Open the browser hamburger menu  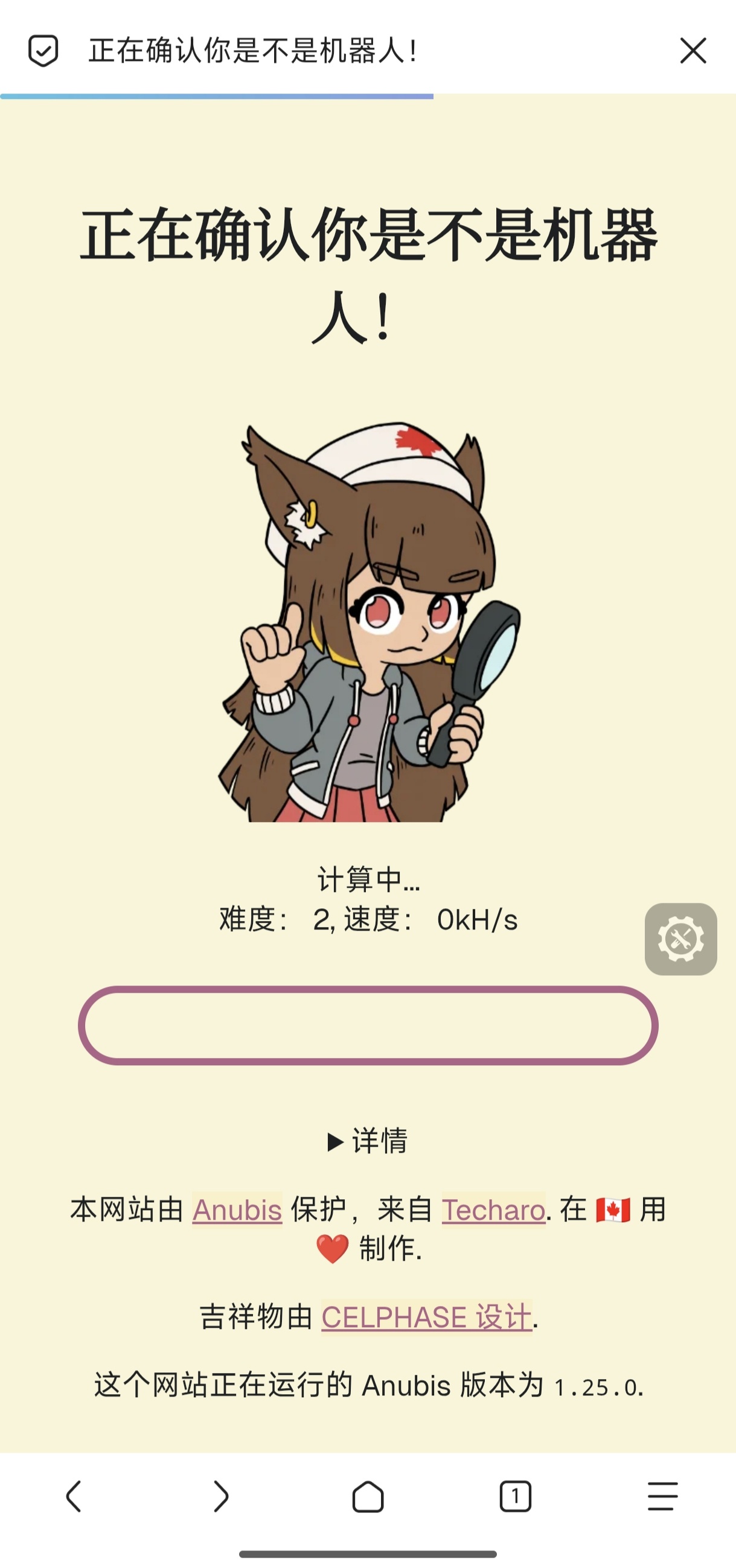662,1496
